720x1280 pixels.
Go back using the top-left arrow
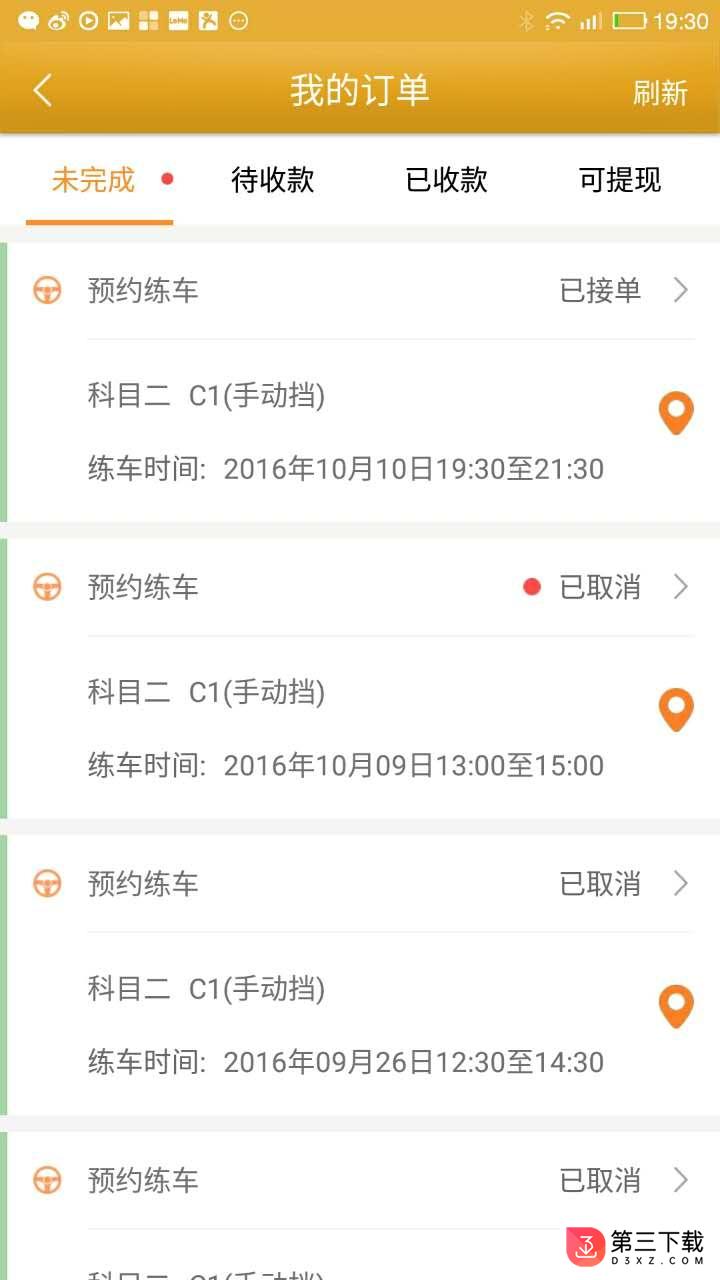42,90
